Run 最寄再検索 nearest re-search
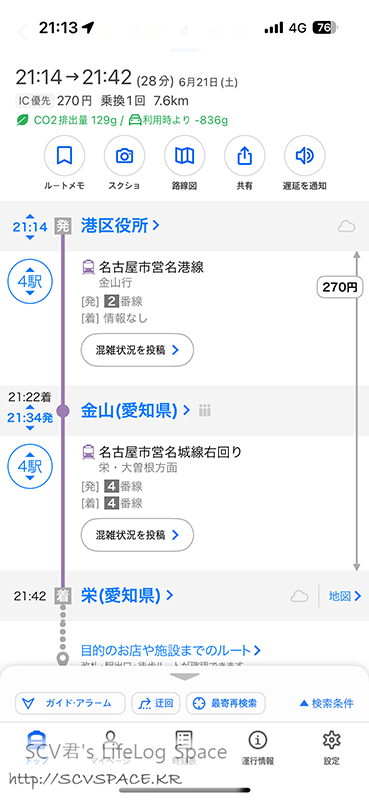 point(226,703)
